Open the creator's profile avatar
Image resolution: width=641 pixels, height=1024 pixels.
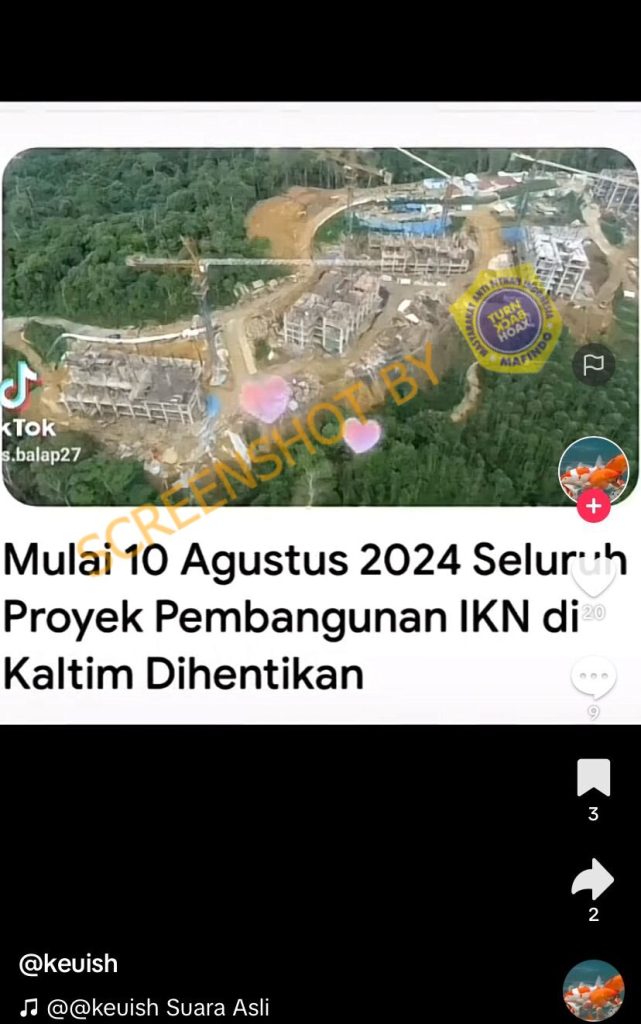[x=592, y=470]
